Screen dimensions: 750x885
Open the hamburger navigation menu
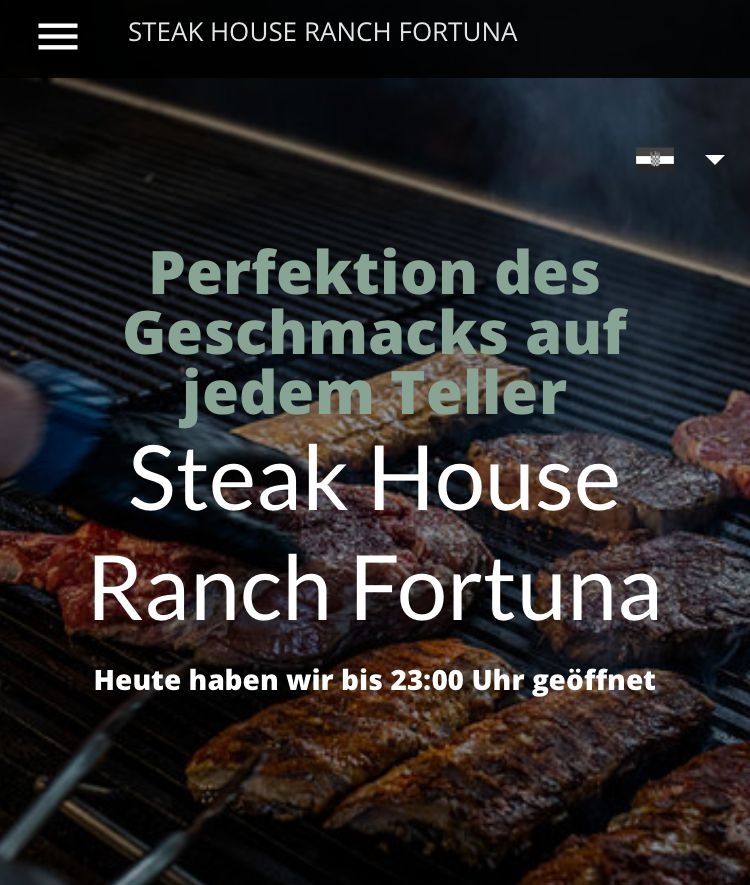point(58,37)
